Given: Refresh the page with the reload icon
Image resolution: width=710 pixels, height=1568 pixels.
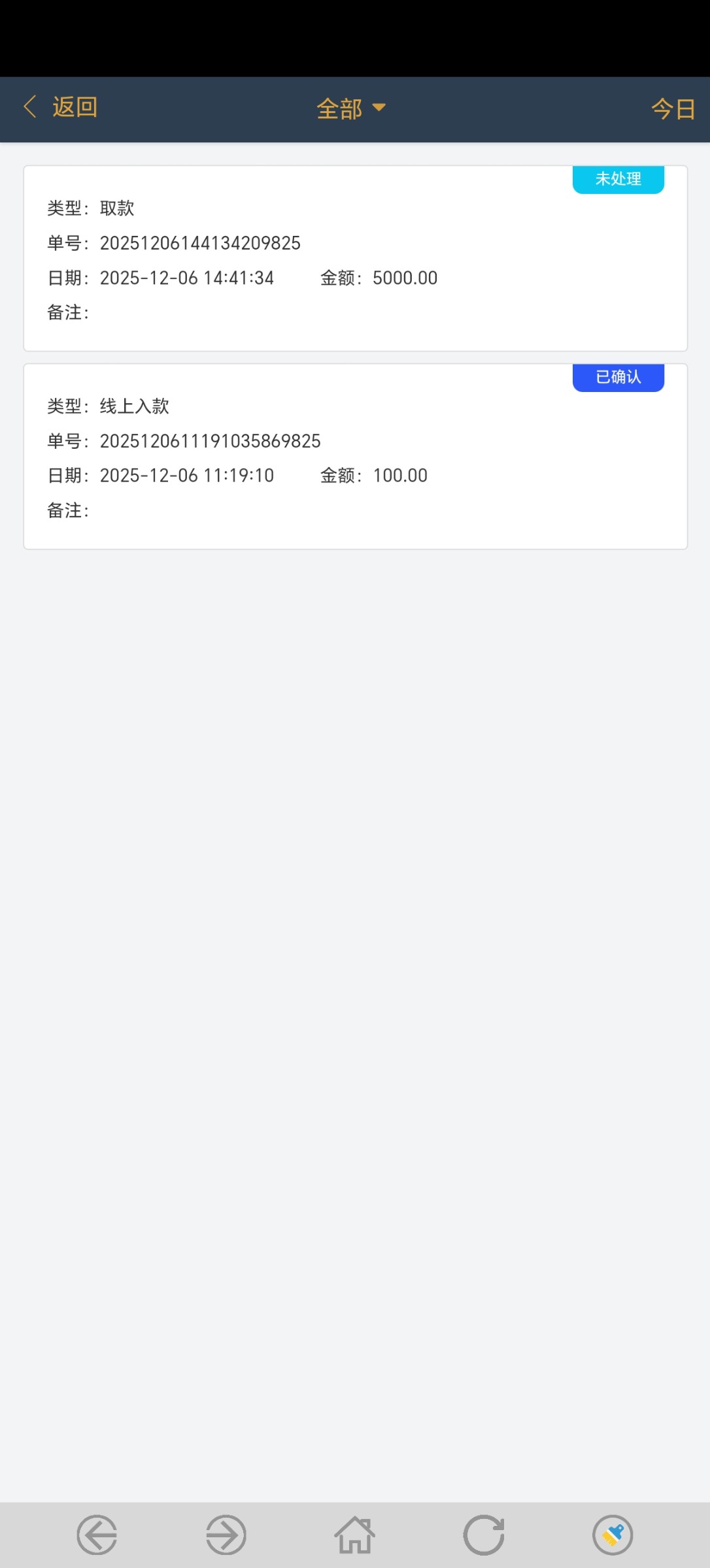Looking at the screenshot, I should point(484,1535).
